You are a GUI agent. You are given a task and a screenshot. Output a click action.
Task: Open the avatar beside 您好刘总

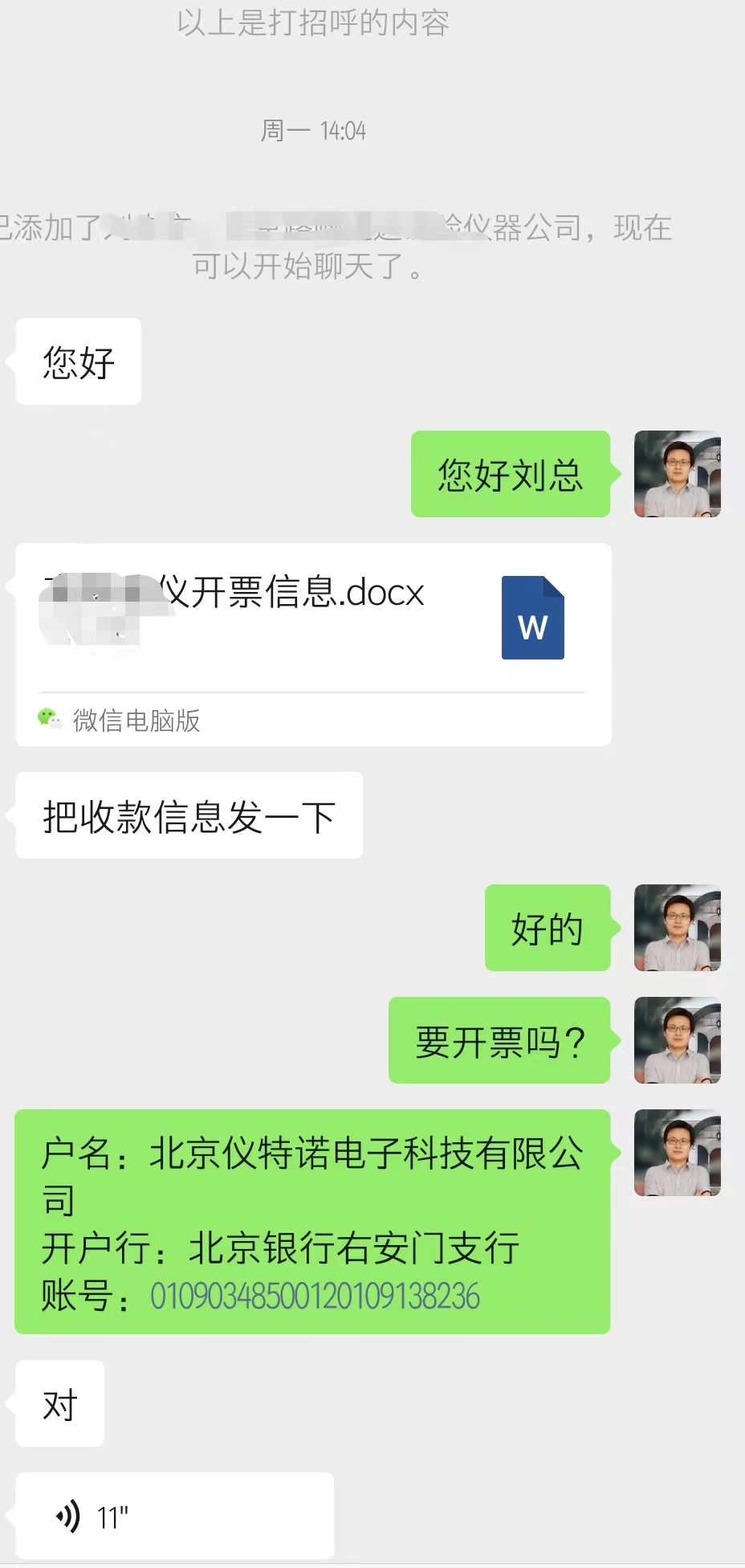(677, 474)
